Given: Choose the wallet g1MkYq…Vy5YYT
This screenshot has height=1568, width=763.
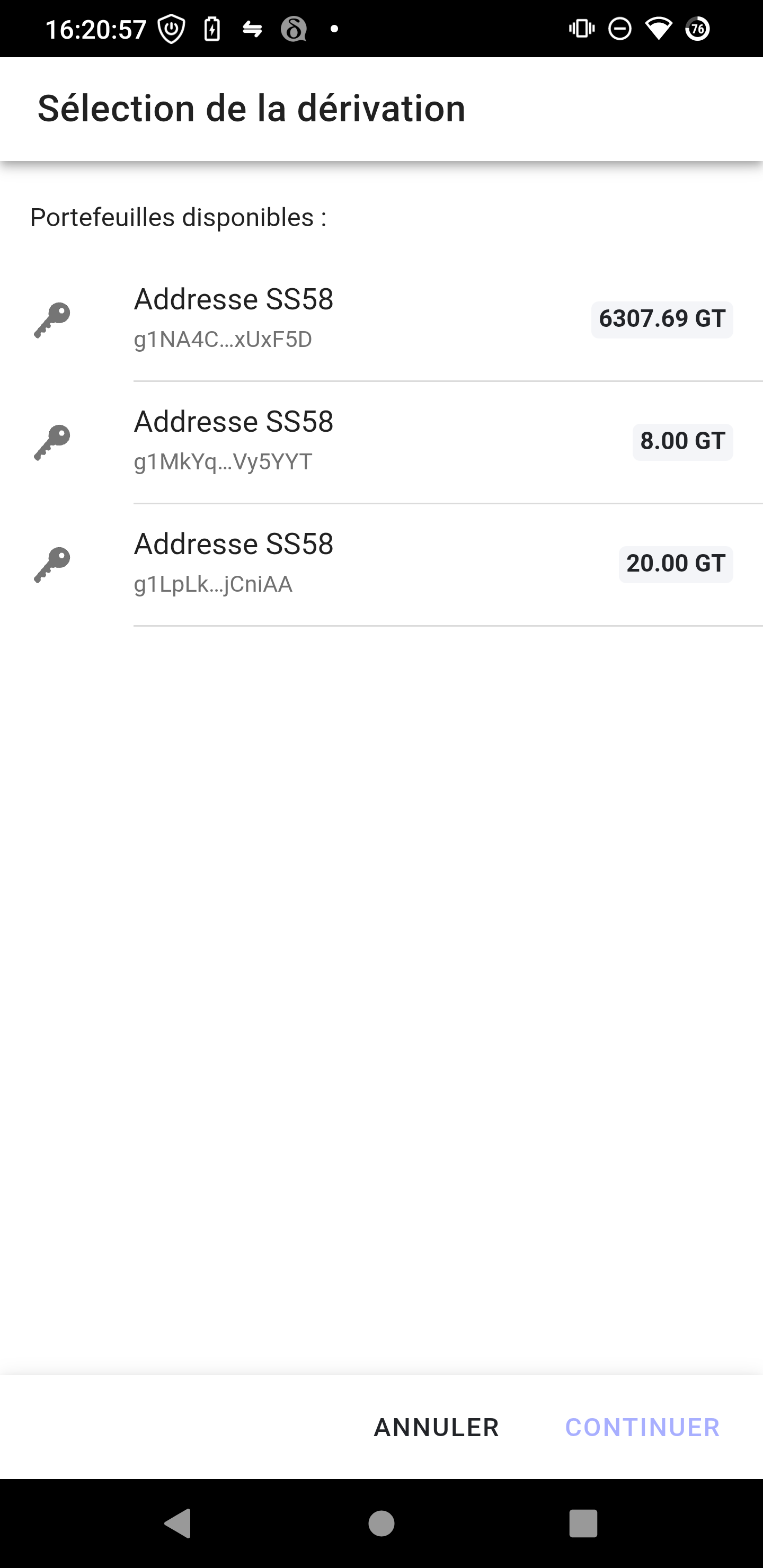Looking at the screenshot, I should [381, 441].
